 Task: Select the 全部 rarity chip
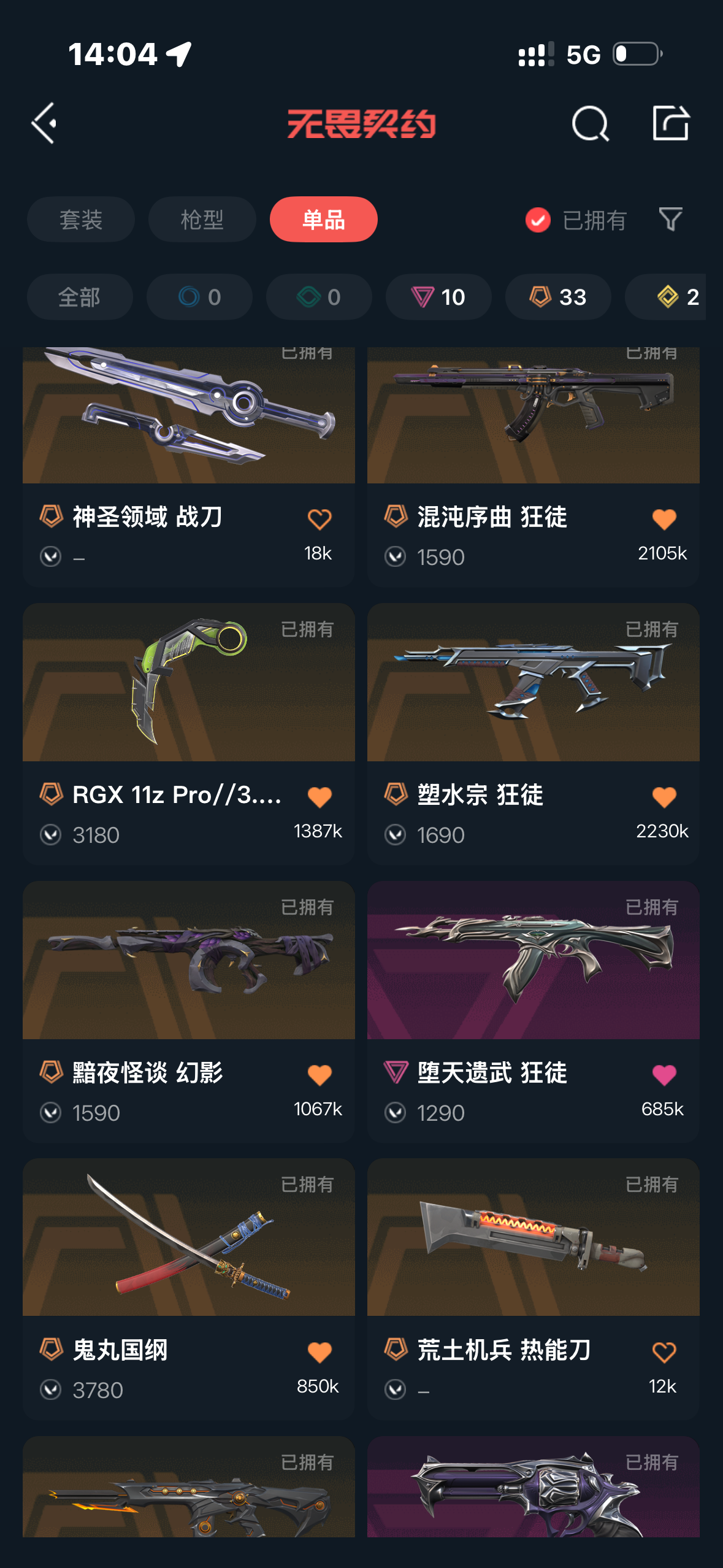pyautogui.click(x=80, y=298)
